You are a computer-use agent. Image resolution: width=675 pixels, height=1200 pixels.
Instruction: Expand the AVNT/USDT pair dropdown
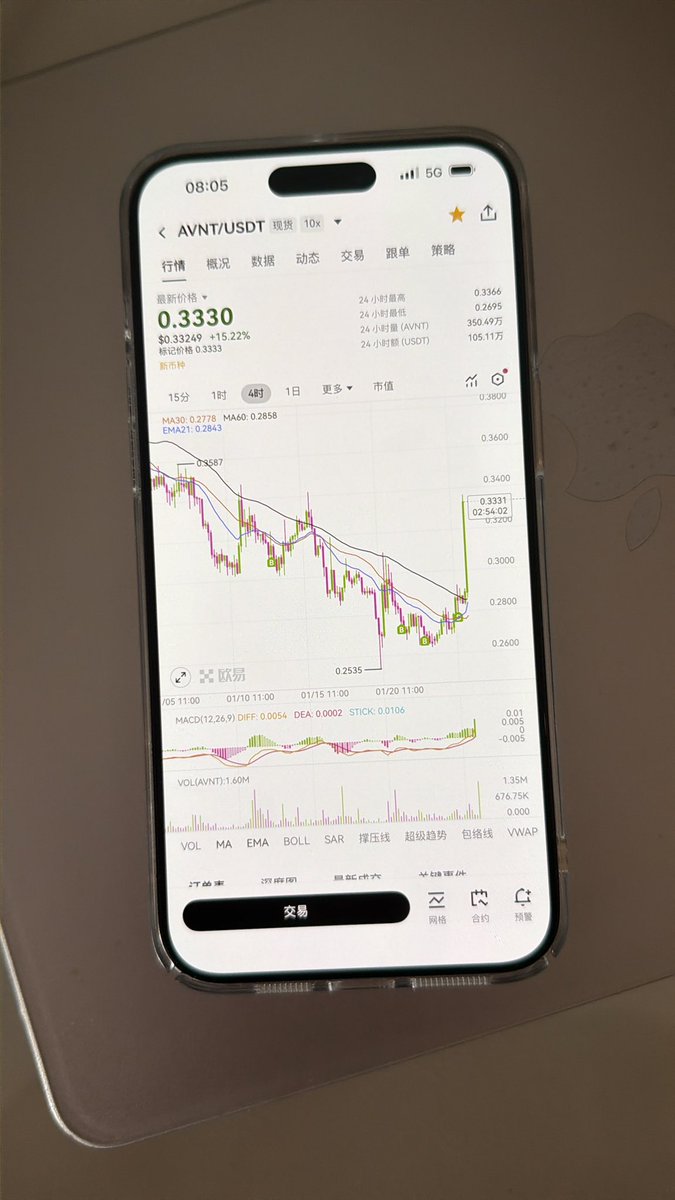pyautogui.click(x=338, y=222)
